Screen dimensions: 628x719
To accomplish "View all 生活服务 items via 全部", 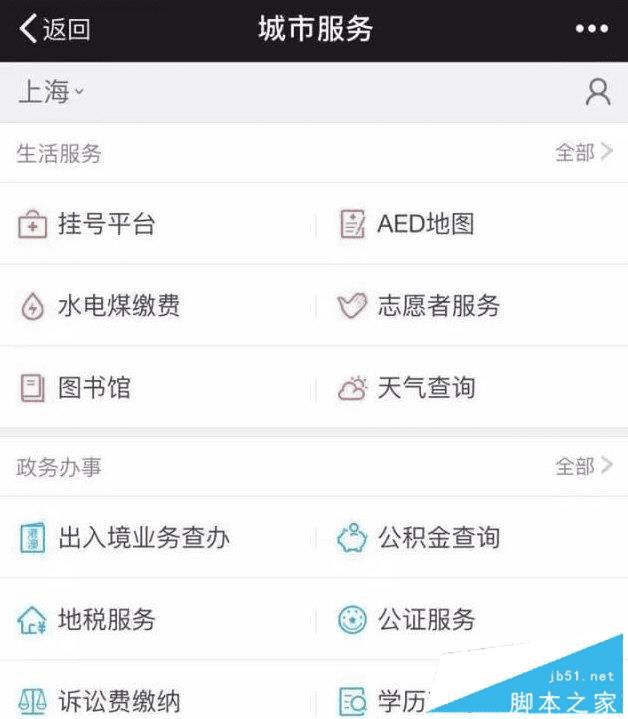I will tap(583, 153).
